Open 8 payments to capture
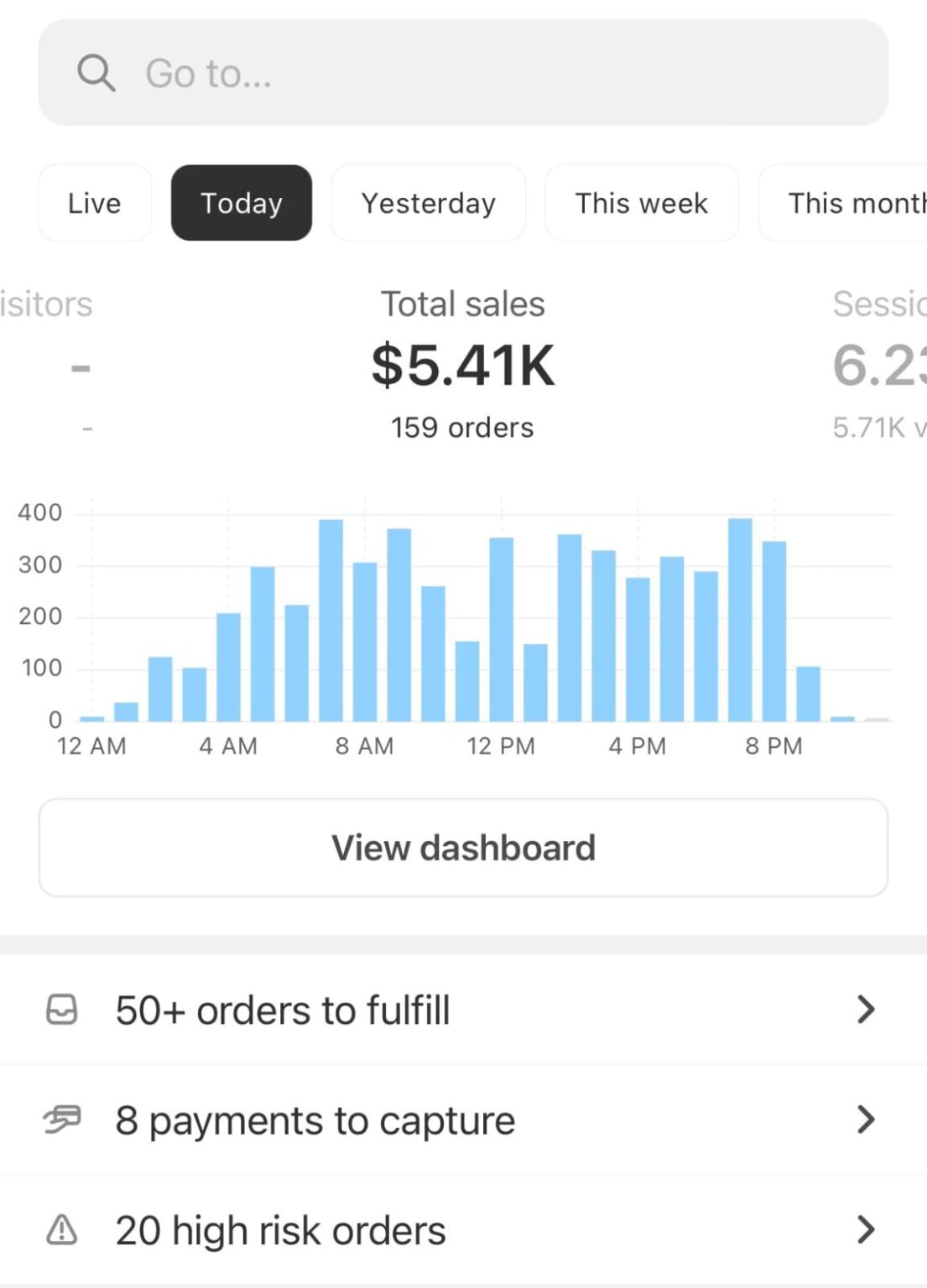The image size is (927, 1288). coord(463,1120)
